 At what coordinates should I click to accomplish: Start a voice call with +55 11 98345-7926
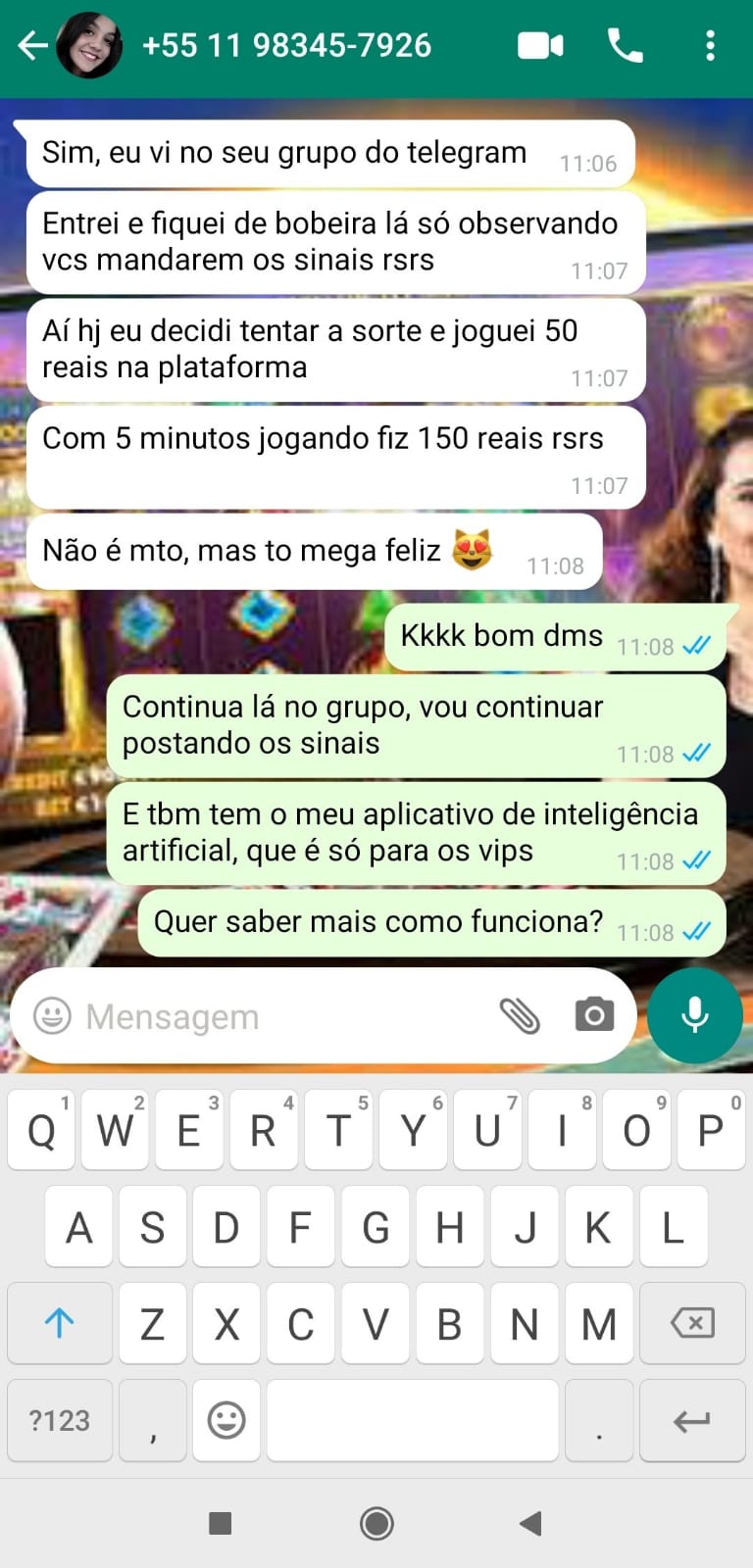pyautogui.click(x=625, y=45)
